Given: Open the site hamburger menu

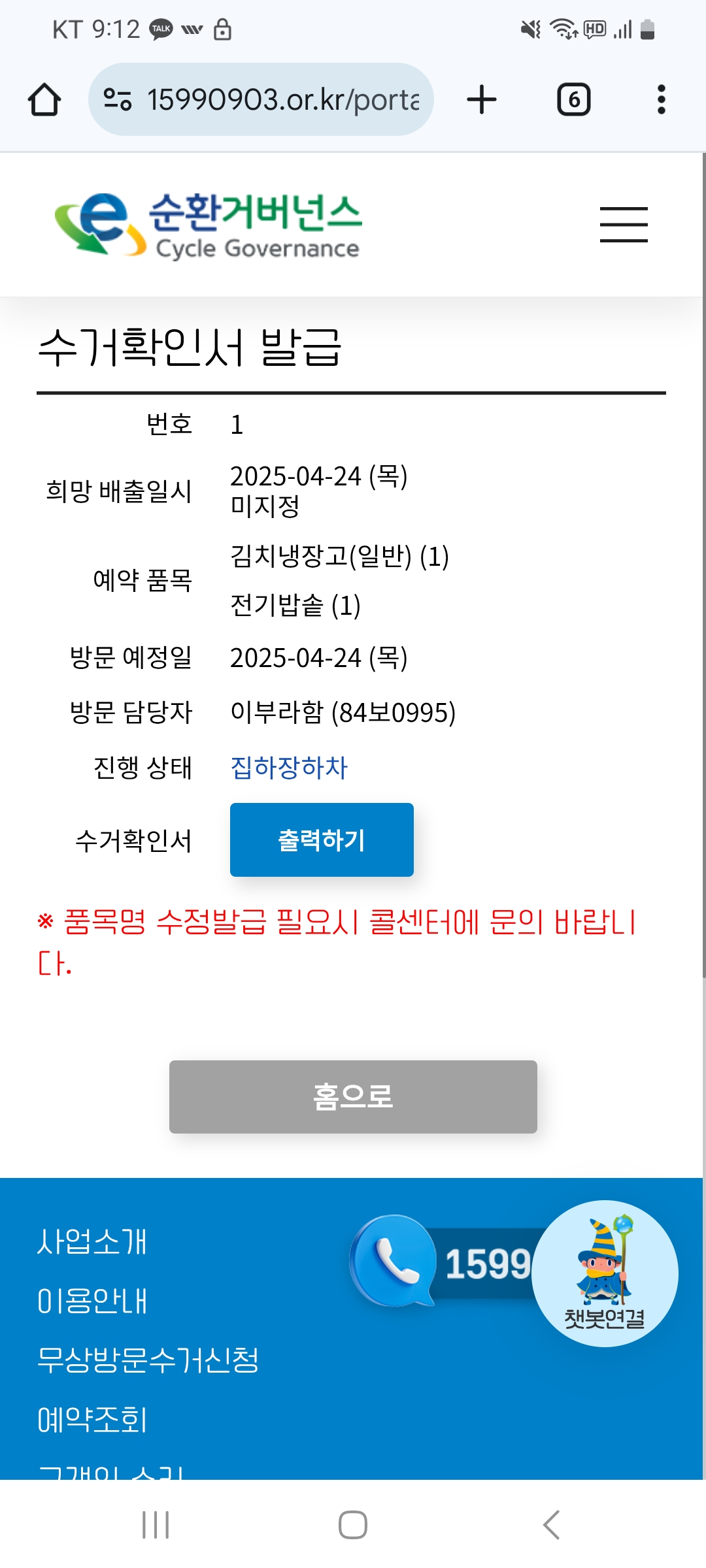Looking at the screenshot, I should click(624, 225).
